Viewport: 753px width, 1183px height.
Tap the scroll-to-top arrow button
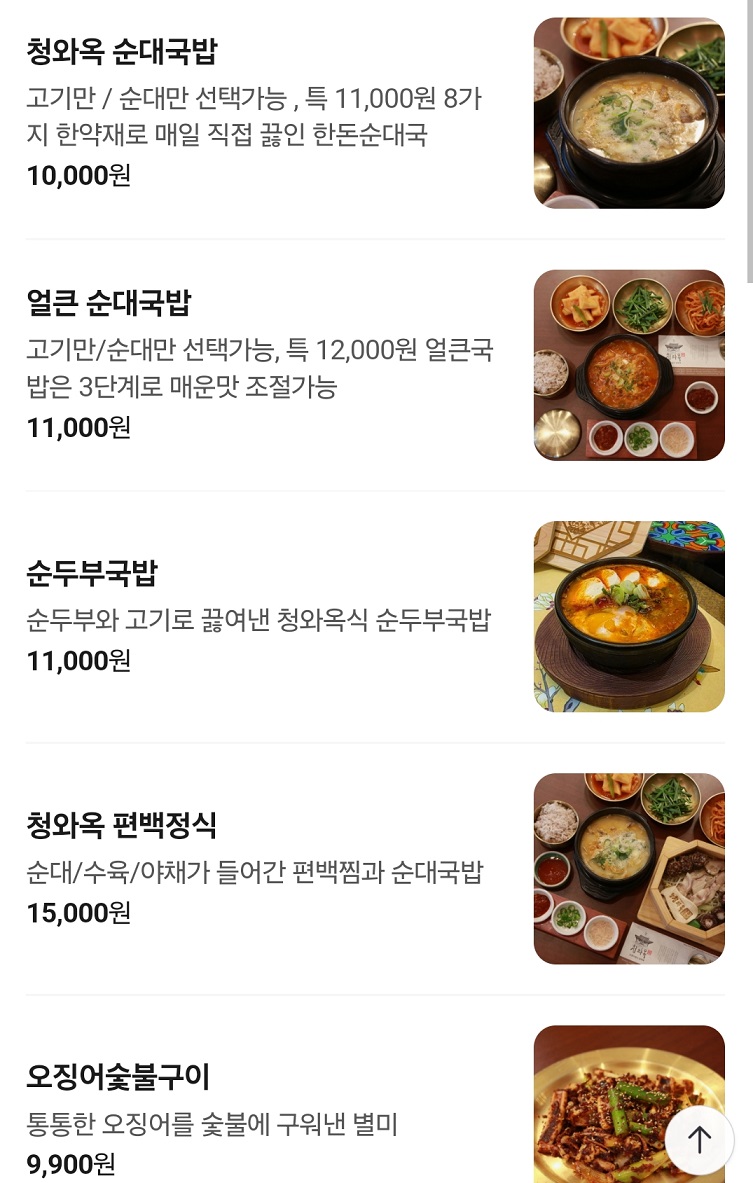[699, 1140]
